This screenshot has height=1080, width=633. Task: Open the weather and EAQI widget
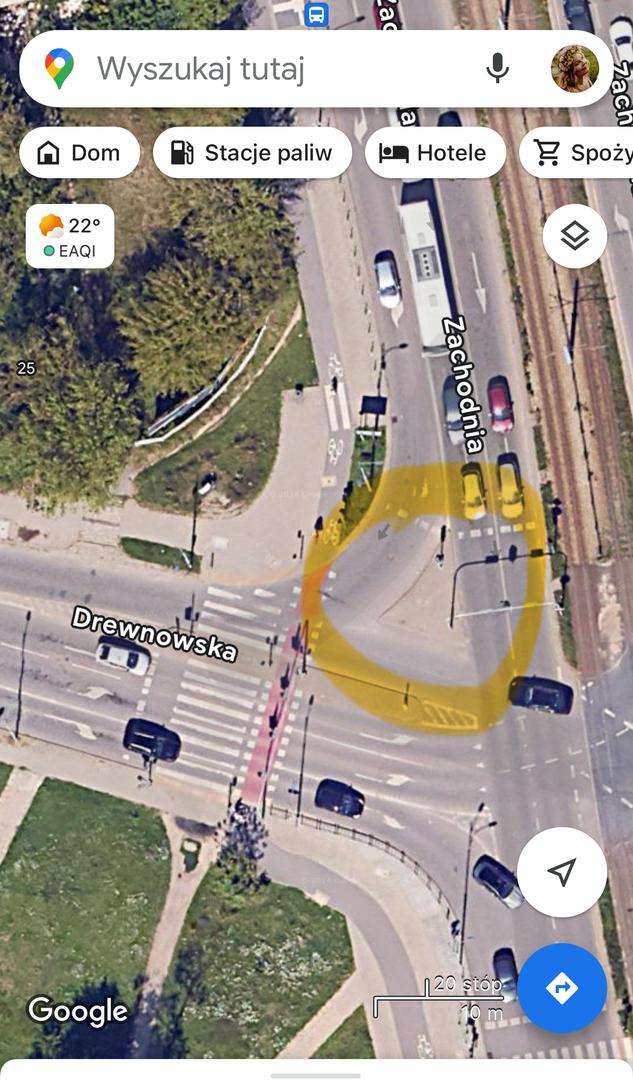[70, 236]
